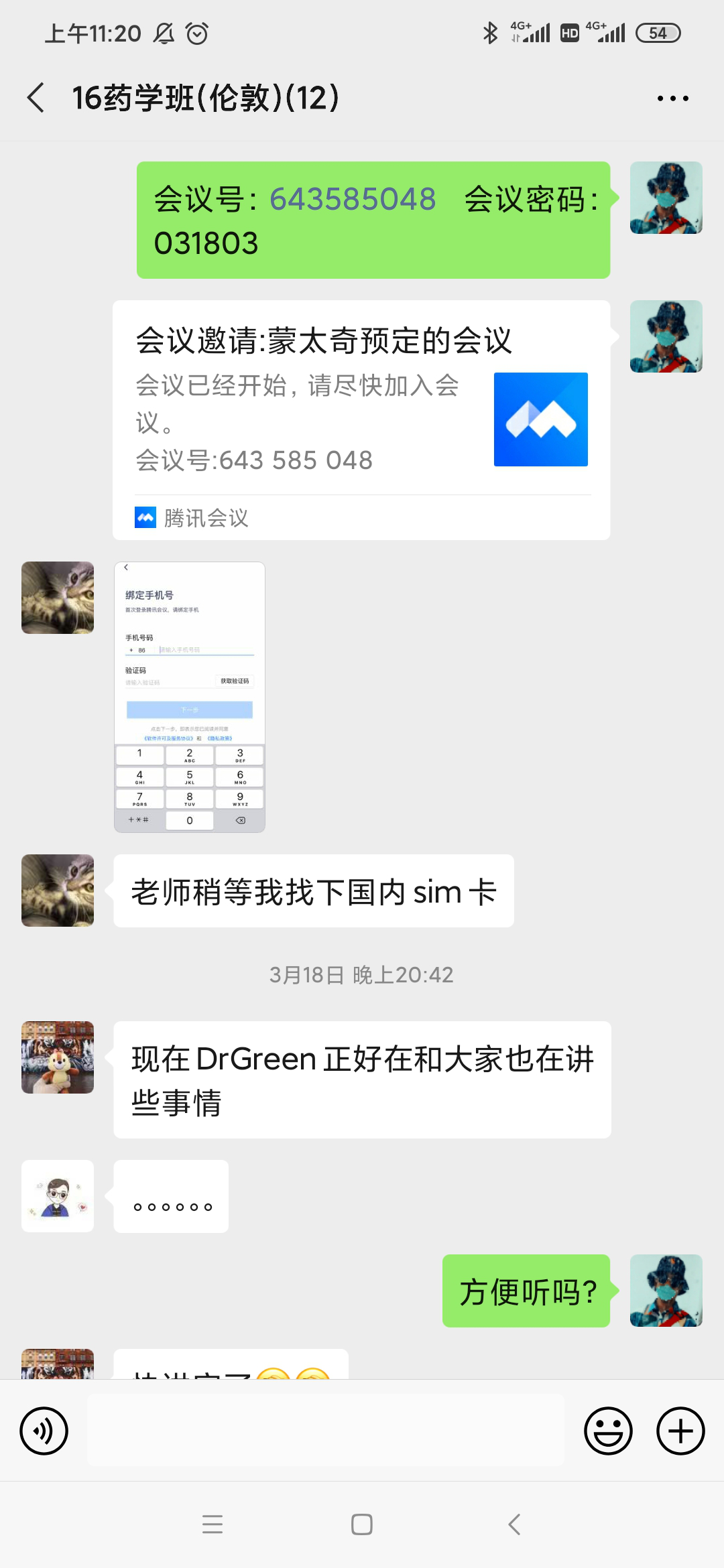The height and width of the screenshot is (1568, 724).
Task: Open the cartoon glasses avatar's profile
Action: (58, 1196)
